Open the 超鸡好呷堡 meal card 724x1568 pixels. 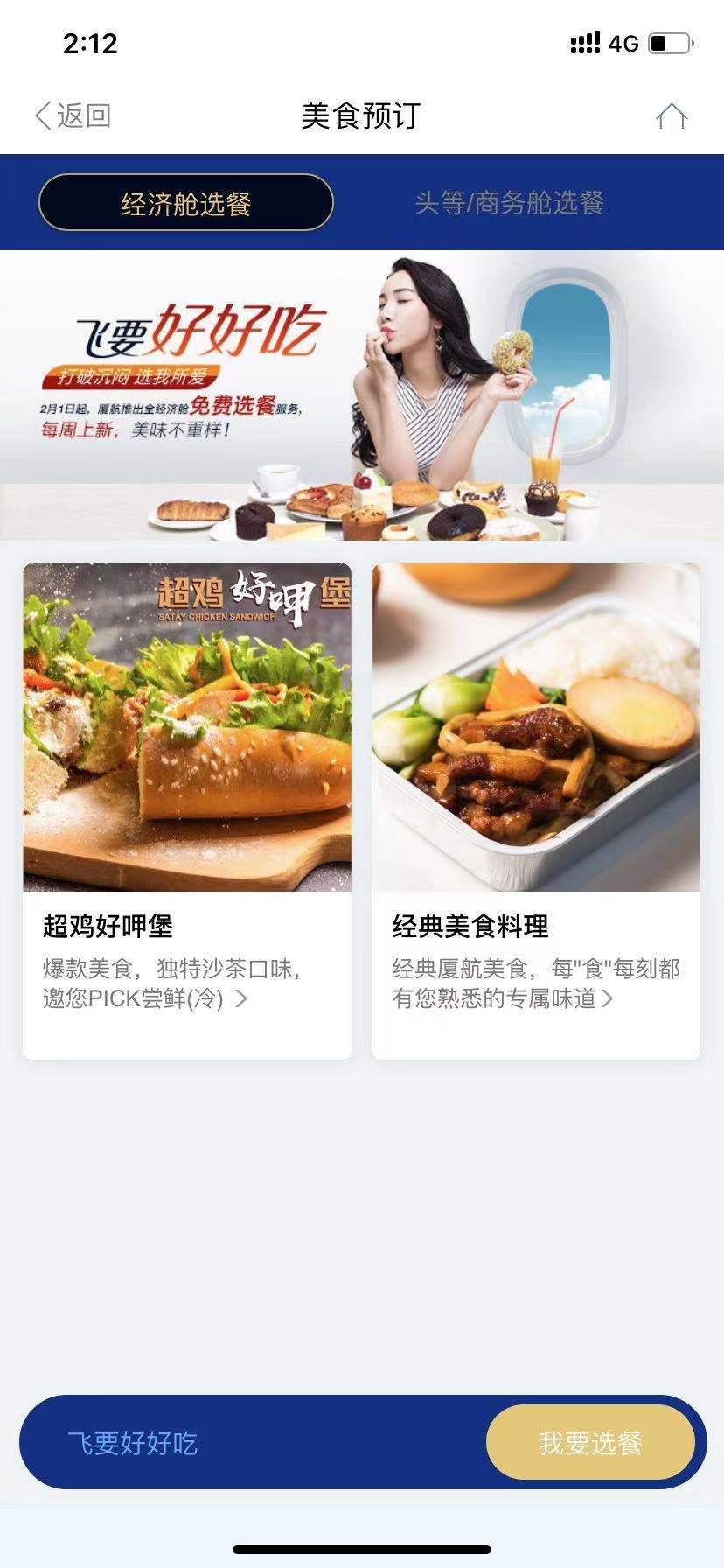[187, 810]
